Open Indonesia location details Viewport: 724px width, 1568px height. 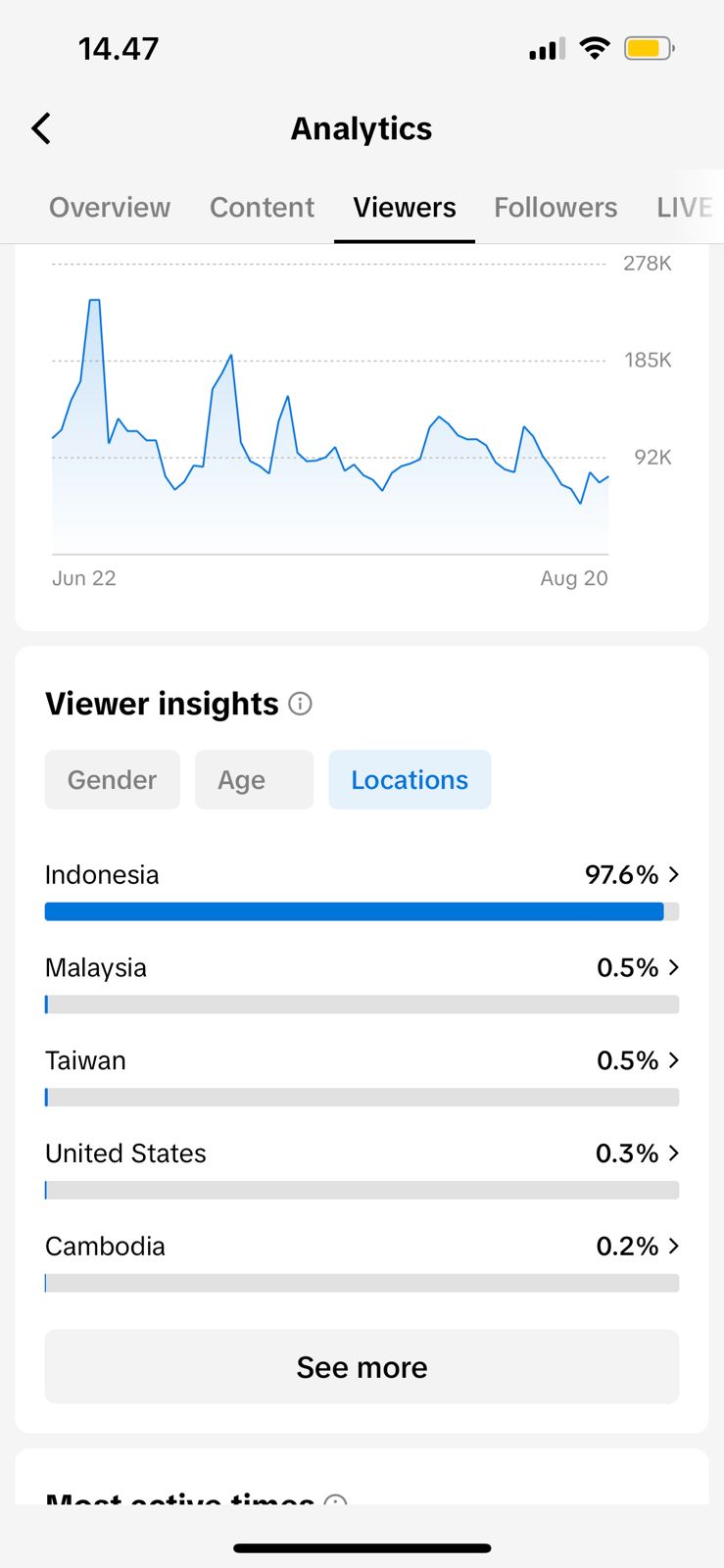[x=361, y=875]
